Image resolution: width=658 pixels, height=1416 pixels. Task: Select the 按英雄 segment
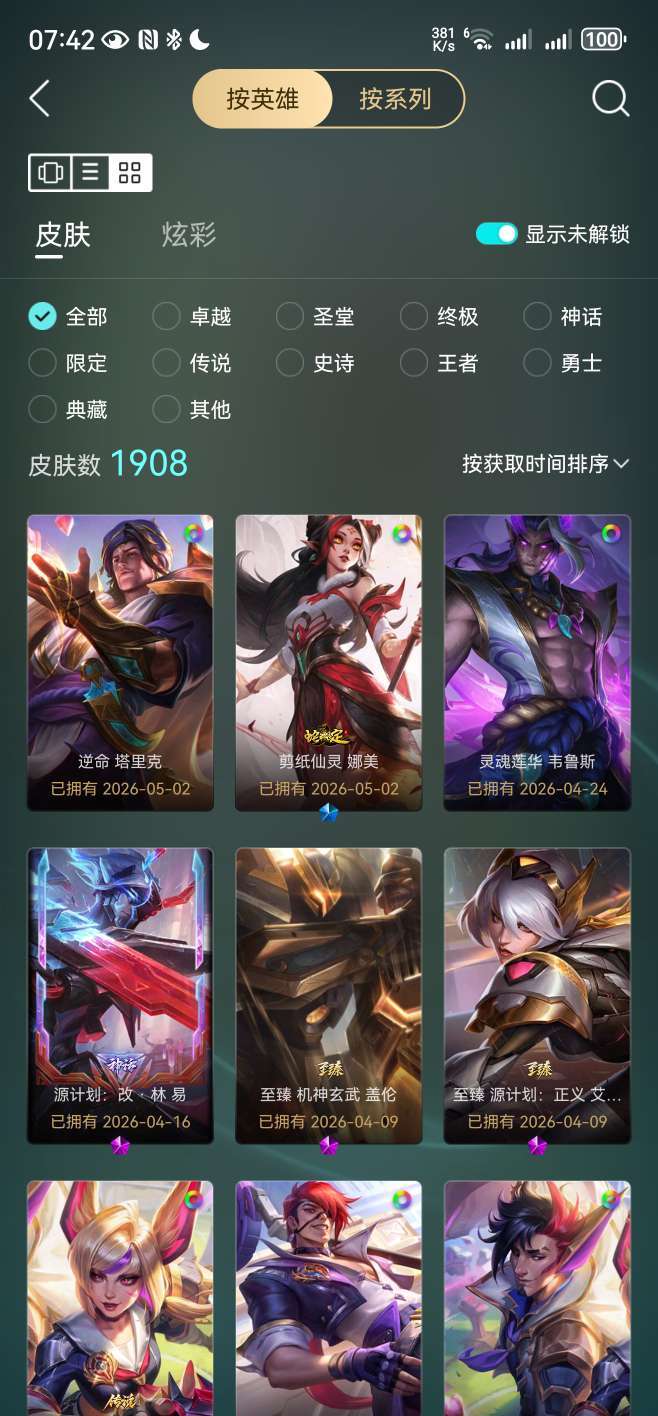click(263, 99)
